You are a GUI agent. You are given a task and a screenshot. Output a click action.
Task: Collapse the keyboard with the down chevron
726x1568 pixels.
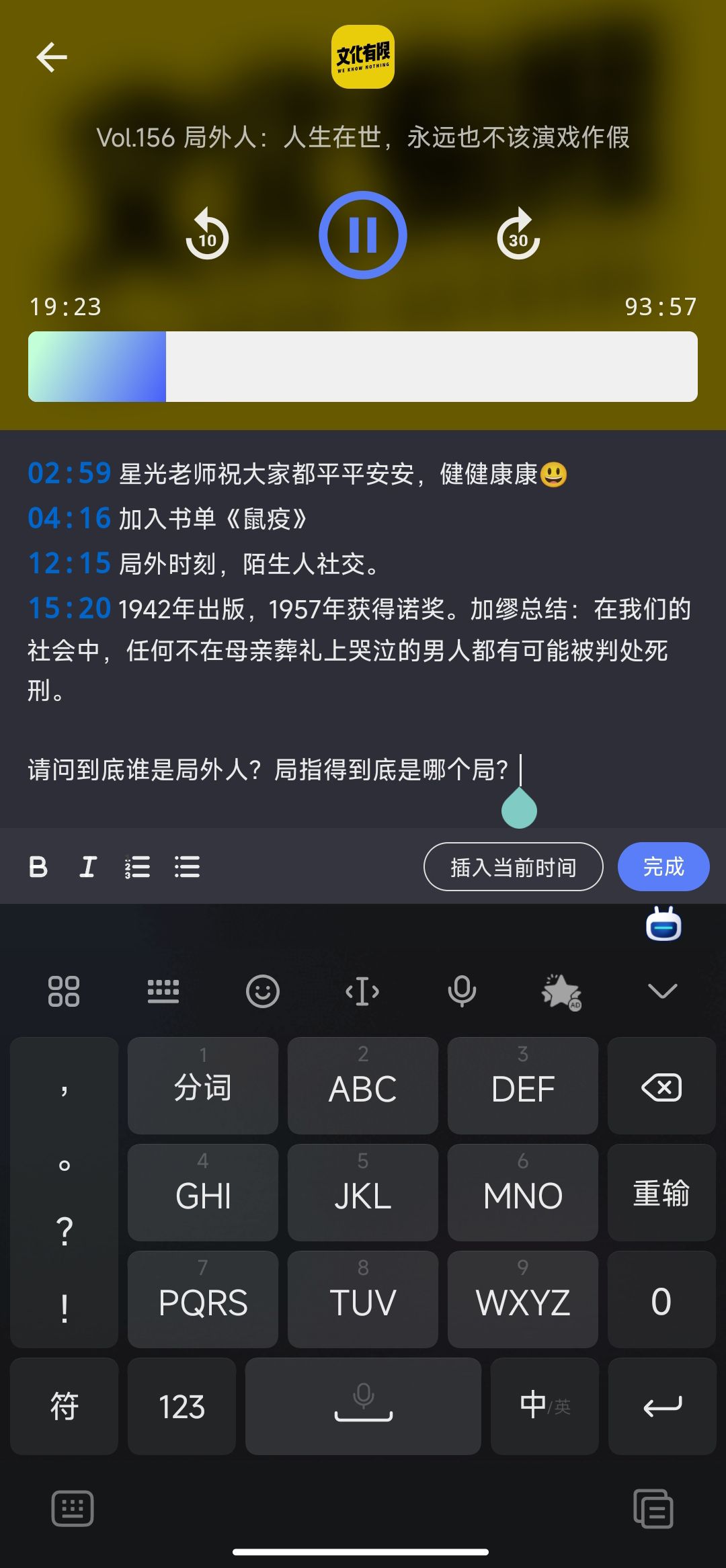pos(662,991)
